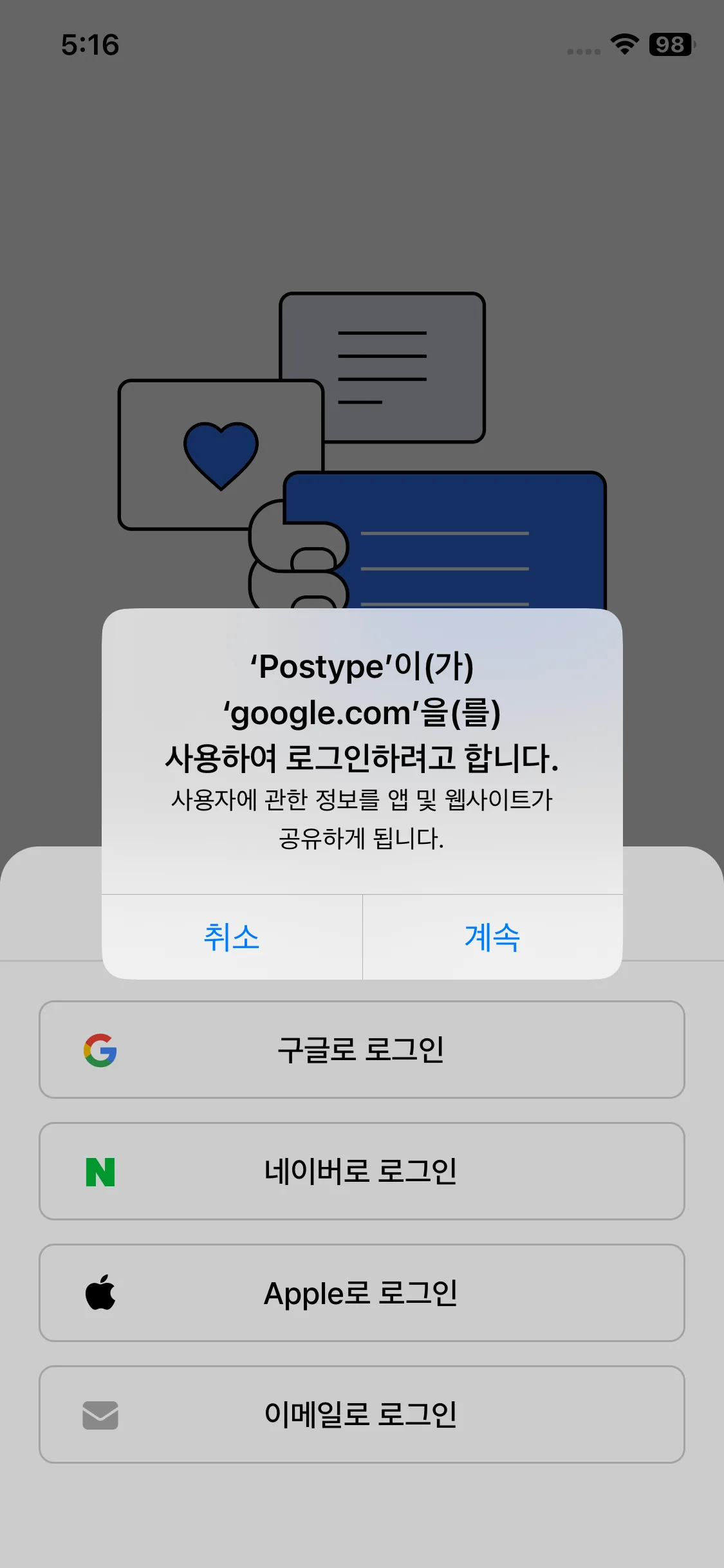Select 구글로 로그인 button
Screen dimensions: 724x1568
click(x=362, y=1050)
